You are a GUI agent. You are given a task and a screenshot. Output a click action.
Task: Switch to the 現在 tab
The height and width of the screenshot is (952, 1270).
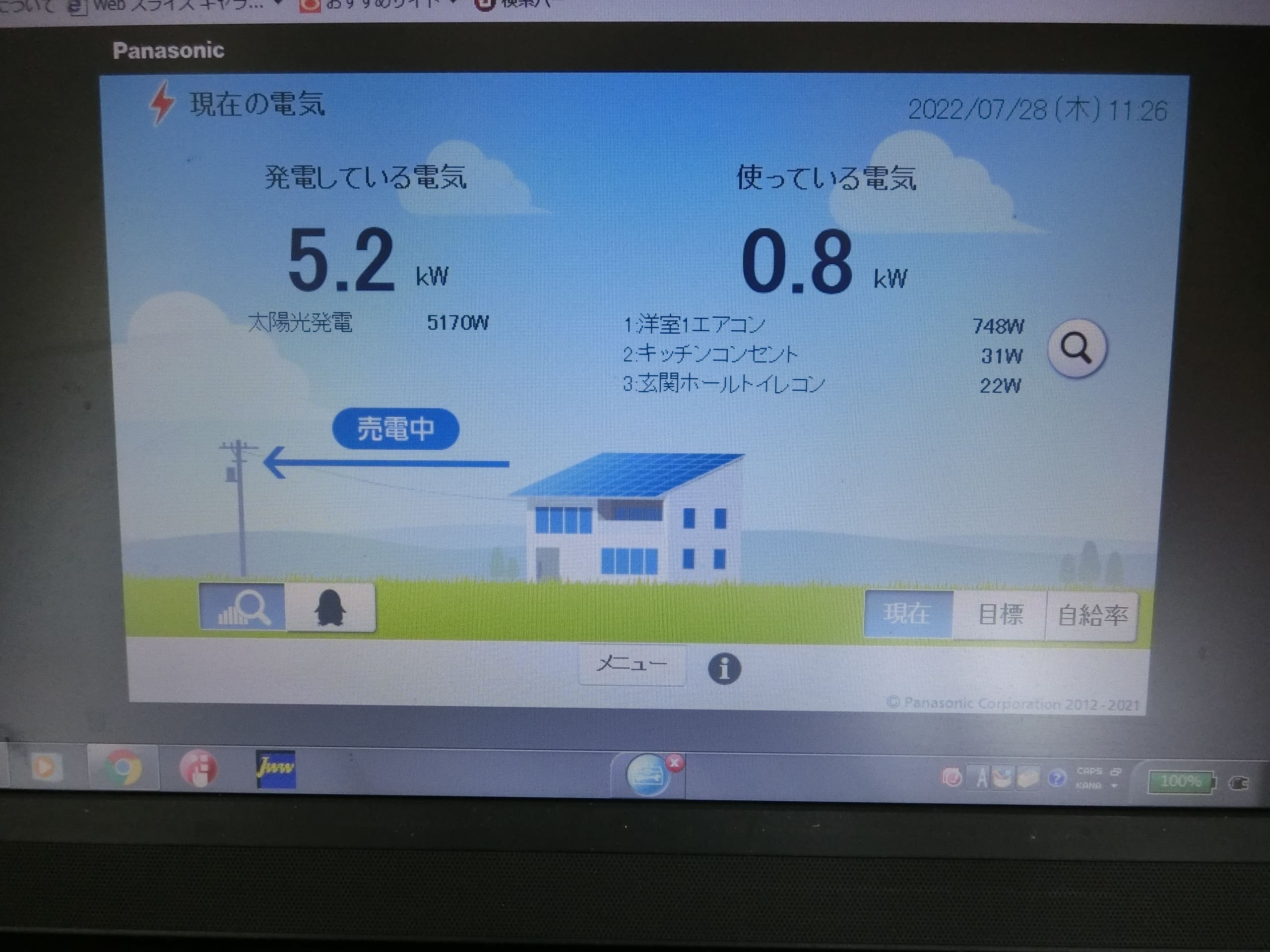coord(907,614)
